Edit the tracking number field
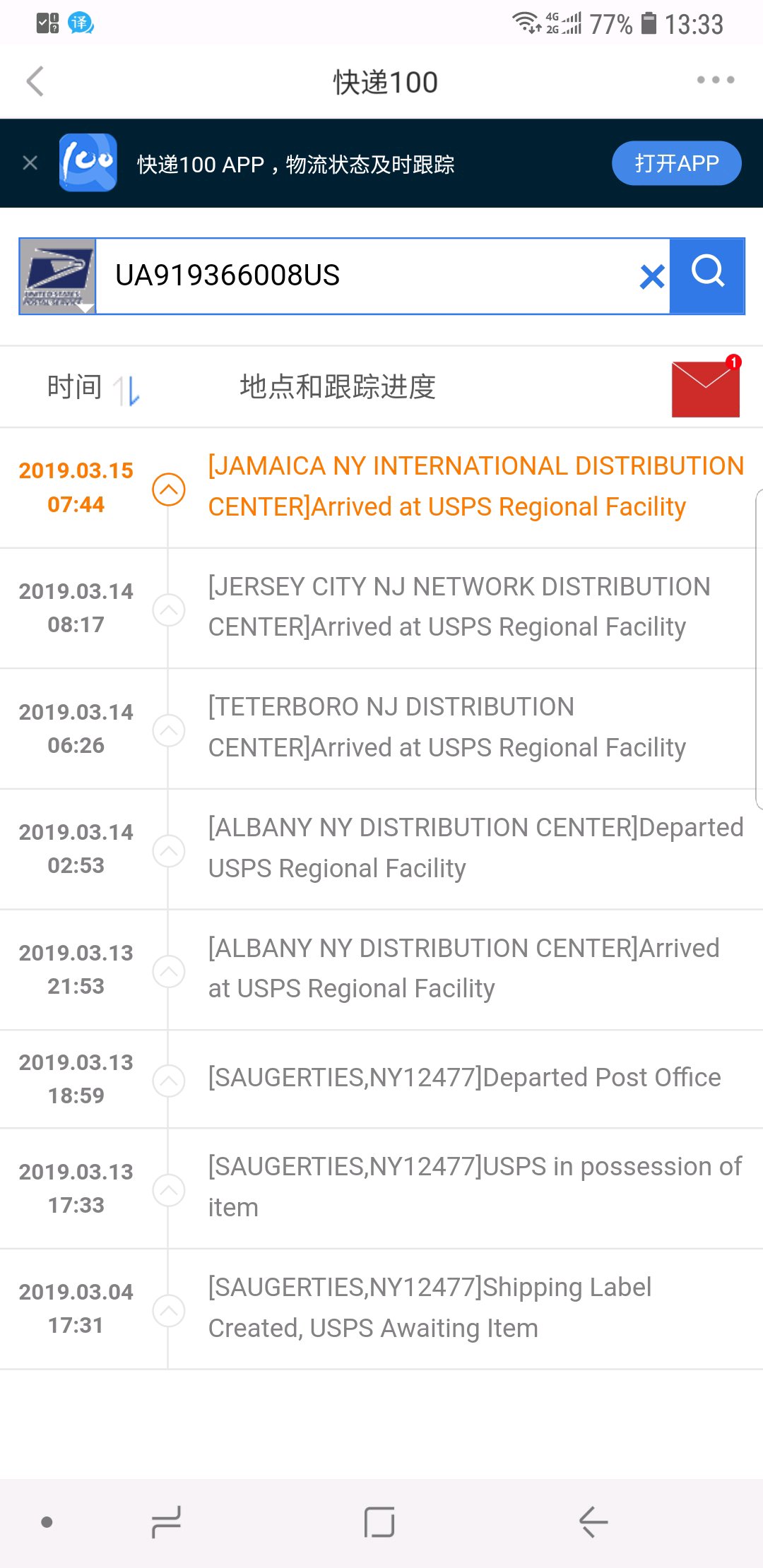763x1568 pixels. point(367,276)
